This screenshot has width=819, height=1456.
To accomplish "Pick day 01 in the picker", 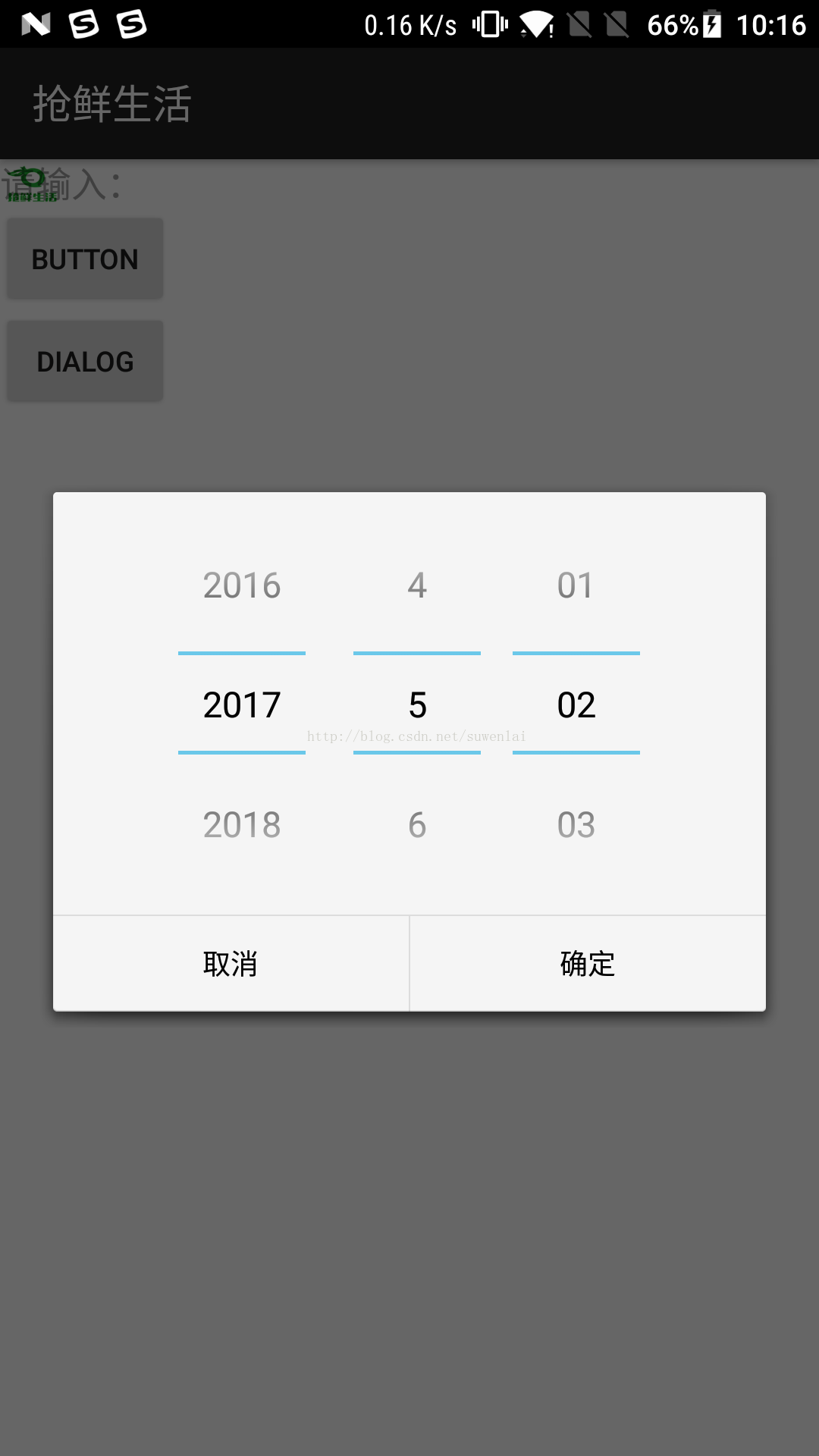I will tap(576, 585).
